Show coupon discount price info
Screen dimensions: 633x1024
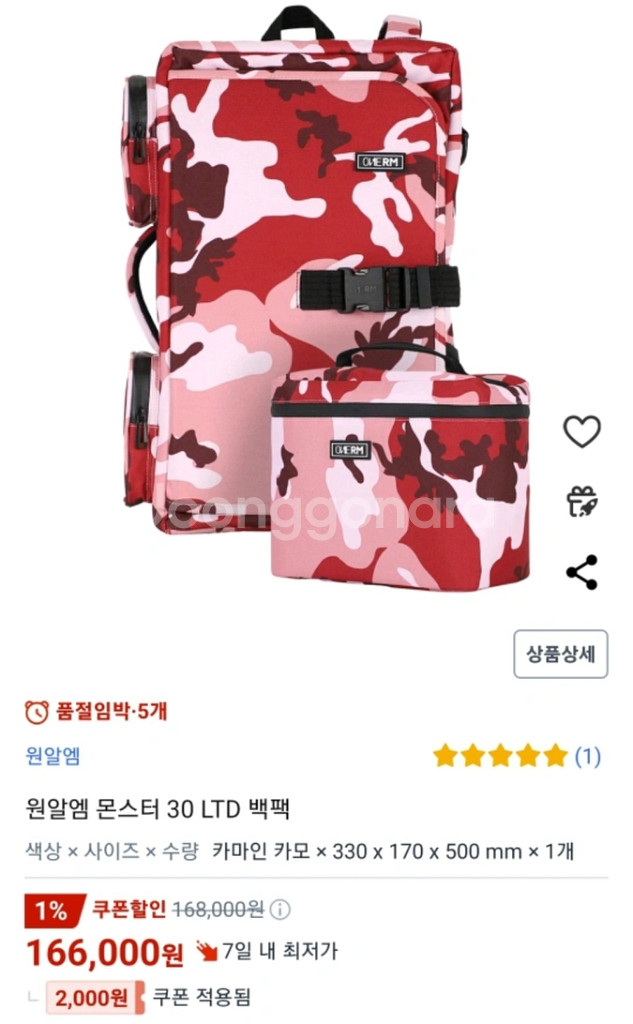tap(280, 909)
